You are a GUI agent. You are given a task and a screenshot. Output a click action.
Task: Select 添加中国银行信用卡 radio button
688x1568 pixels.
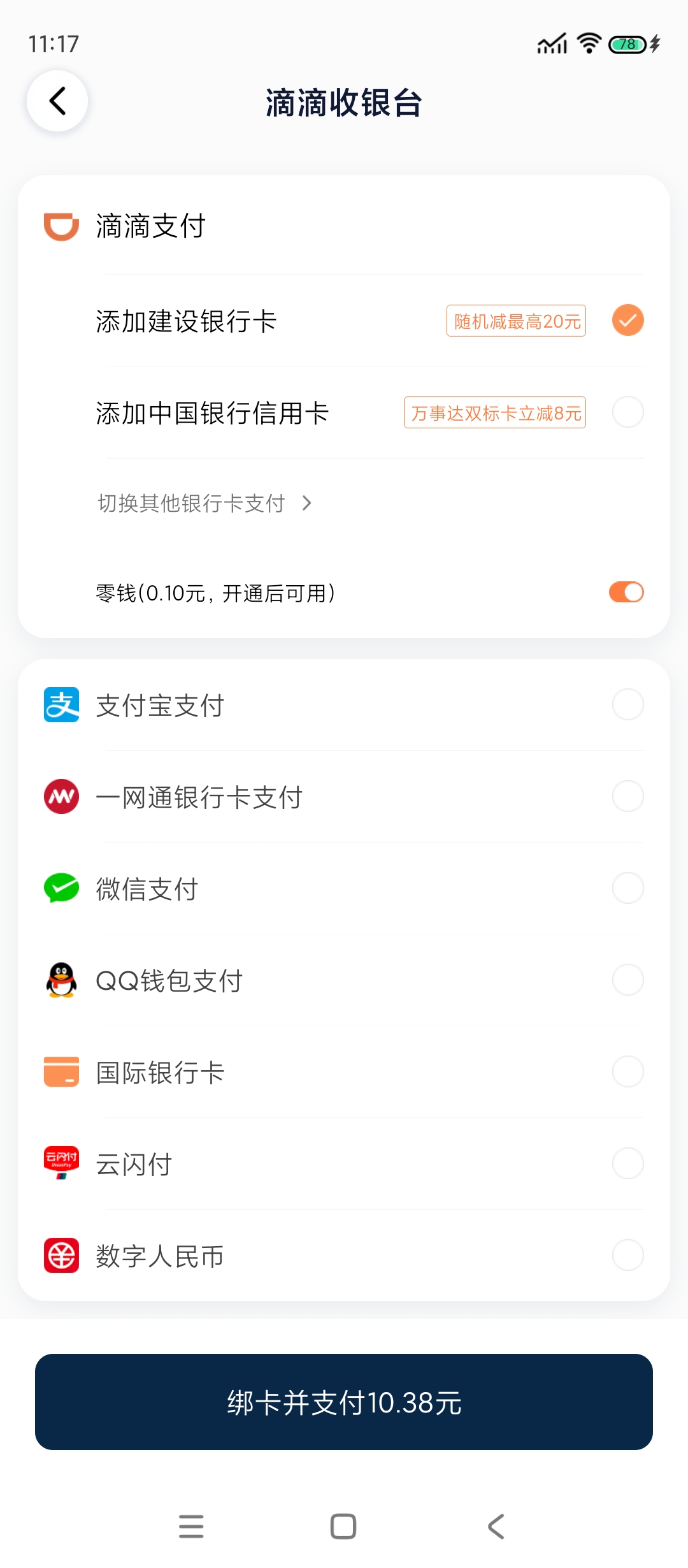[x=627, y=412]
